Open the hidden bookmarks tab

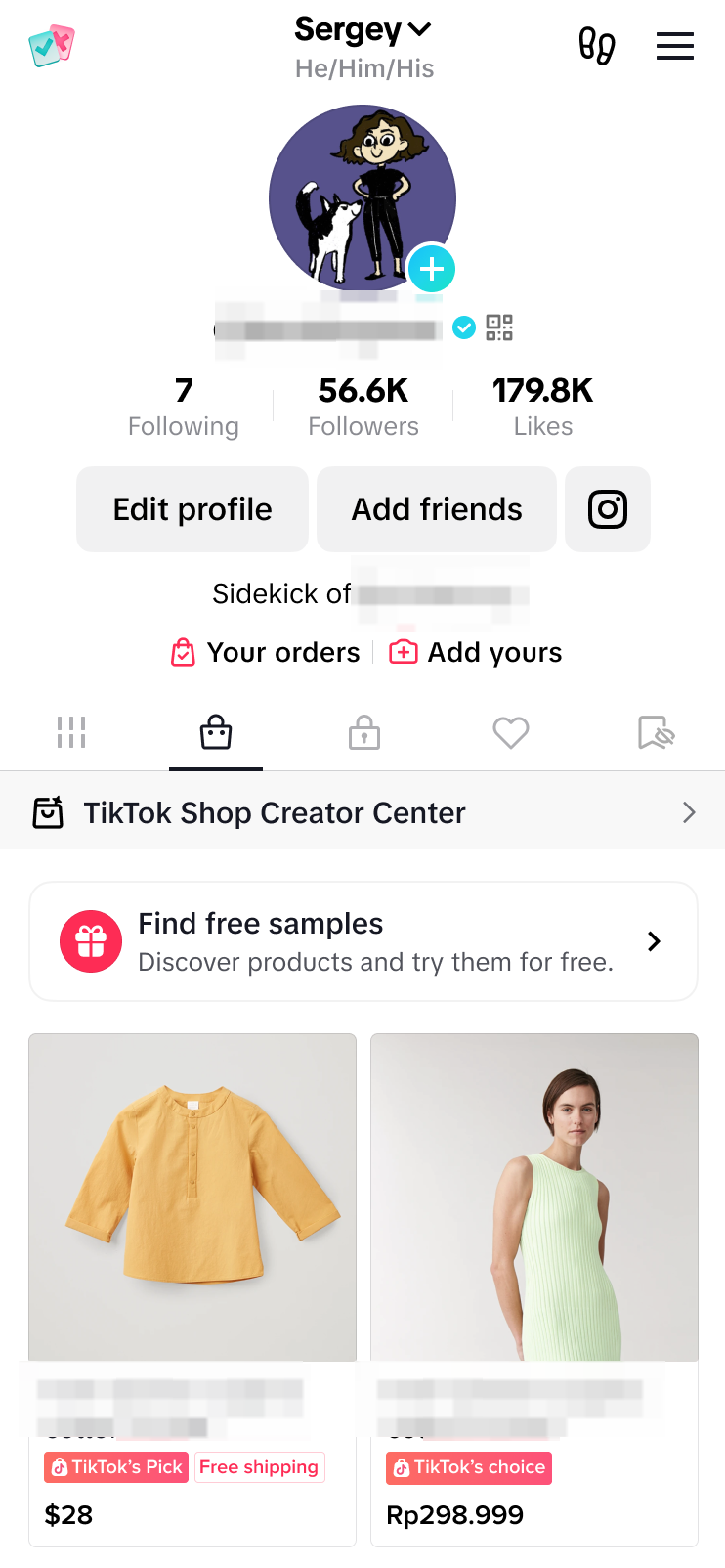tap(656, 732)
